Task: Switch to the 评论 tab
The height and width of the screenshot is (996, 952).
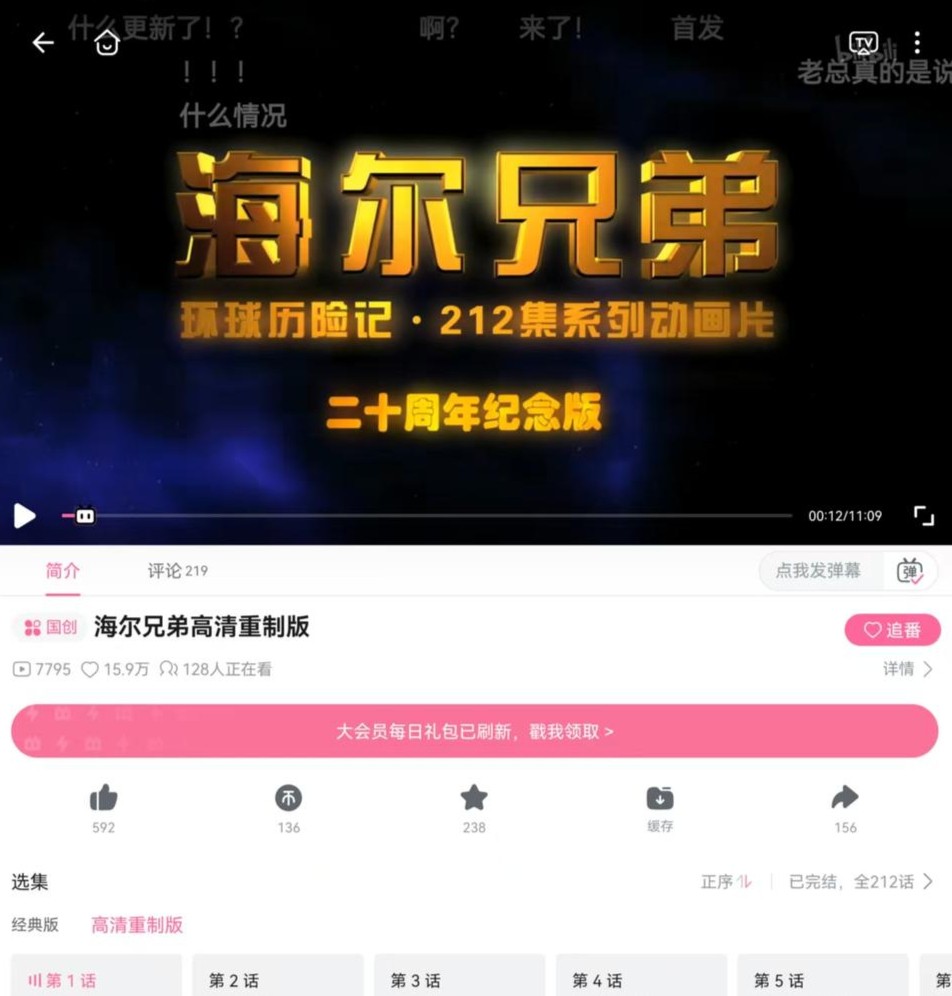Action: (x=177, y=571)
